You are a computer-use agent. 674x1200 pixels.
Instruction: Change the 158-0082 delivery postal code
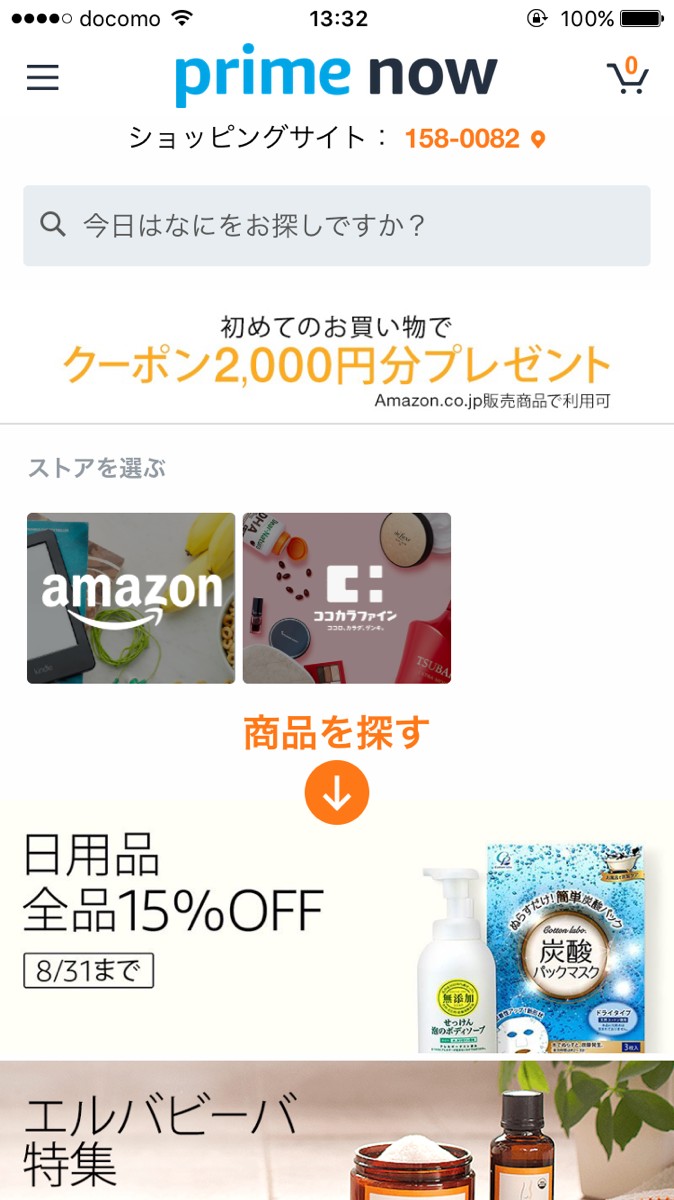click(x=474, y=138)
